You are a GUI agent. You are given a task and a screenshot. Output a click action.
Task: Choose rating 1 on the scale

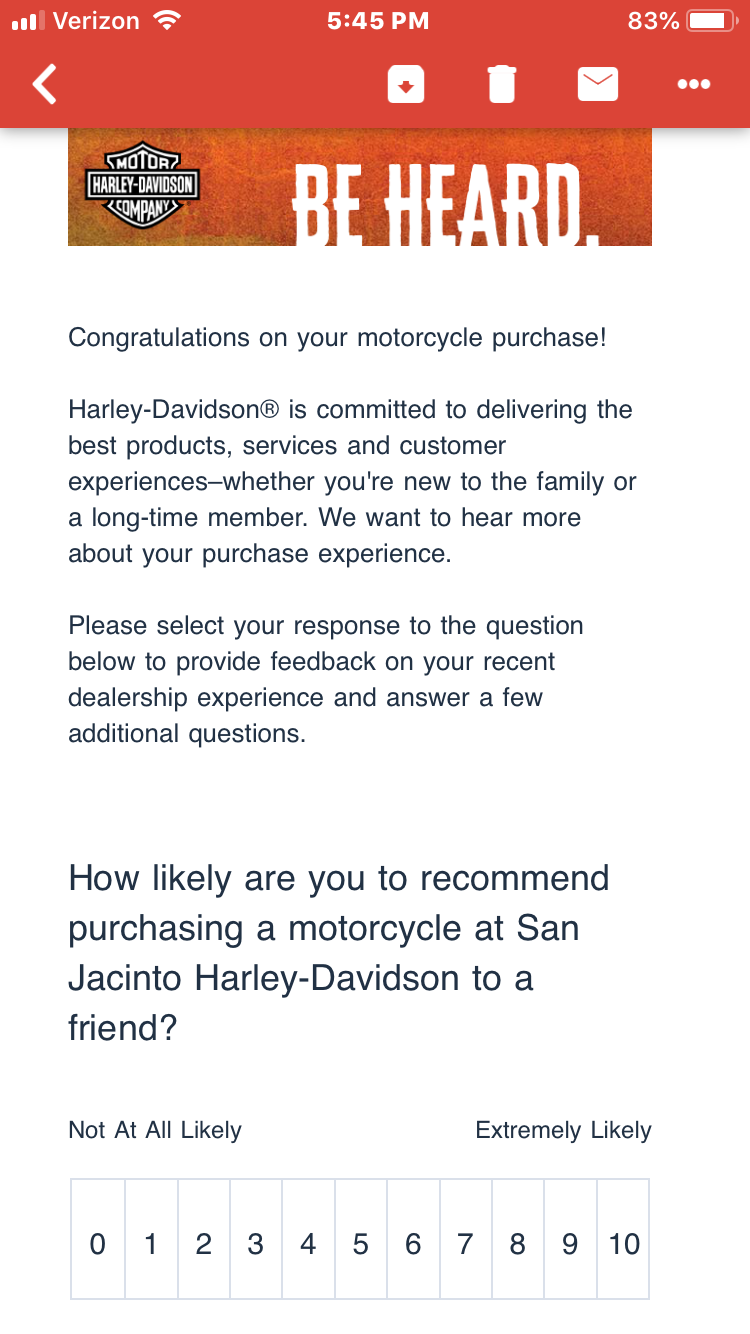click(x=151, y=1244)
